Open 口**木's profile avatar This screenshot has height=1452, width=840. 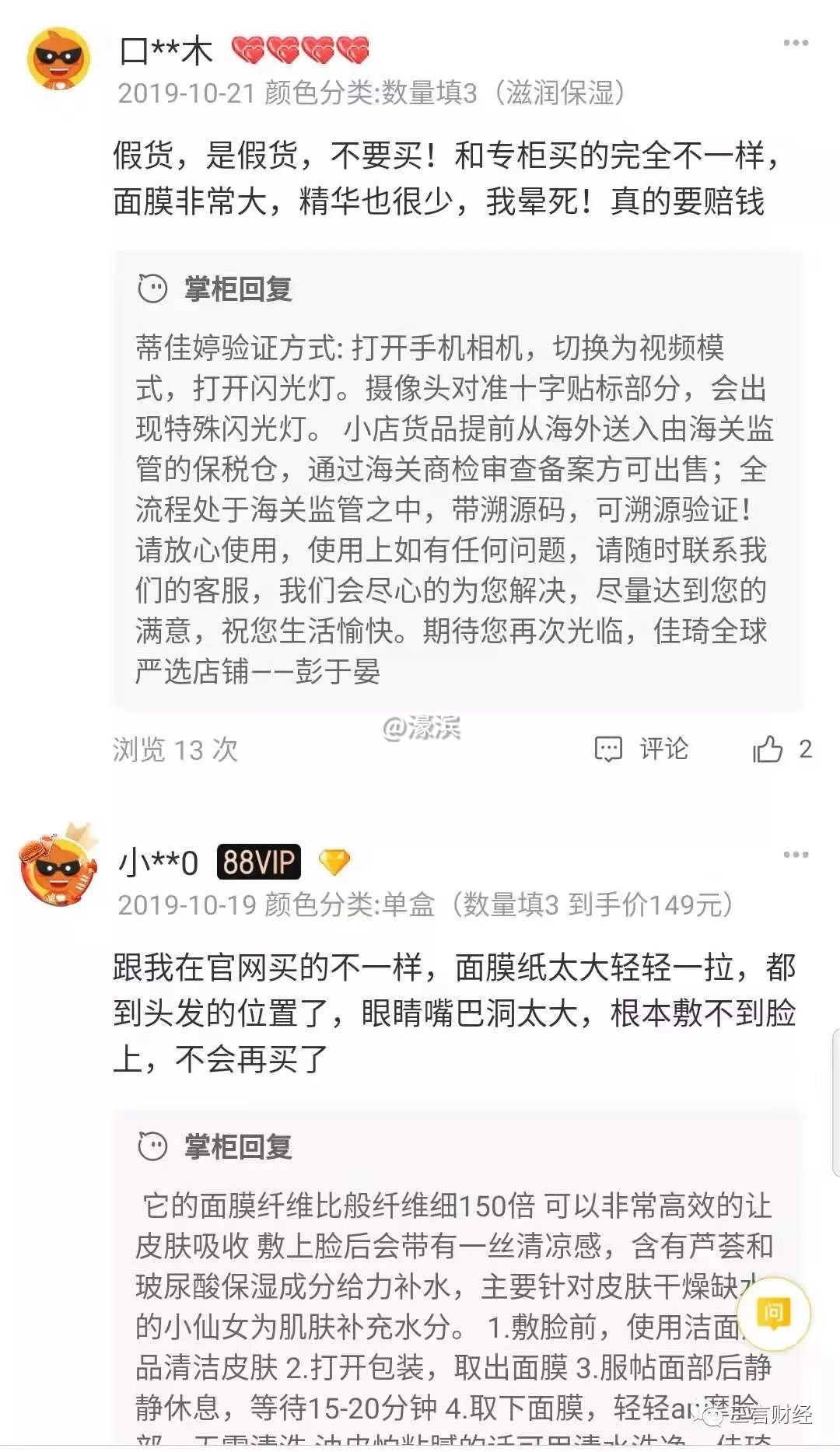pyautogui.click(x=58, y=58)
